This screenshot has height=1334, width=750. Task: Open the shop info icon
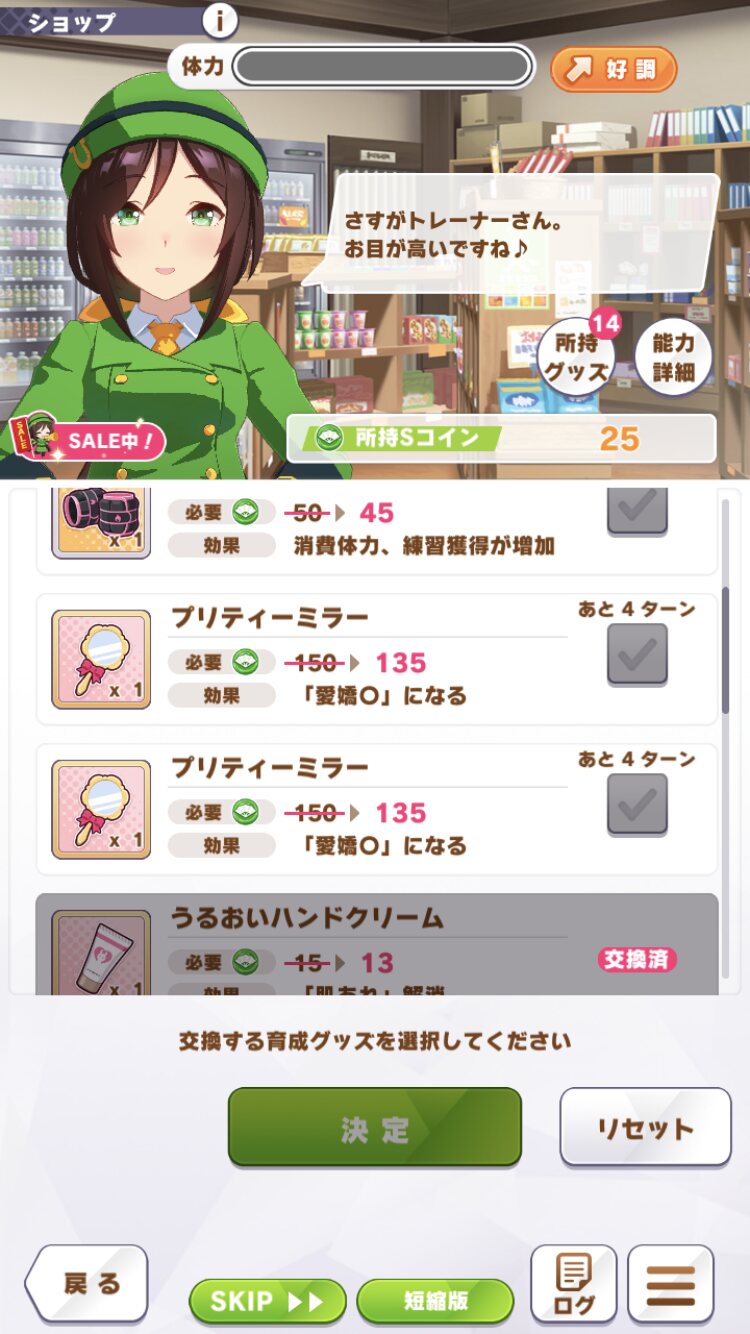tap(220, 19)
